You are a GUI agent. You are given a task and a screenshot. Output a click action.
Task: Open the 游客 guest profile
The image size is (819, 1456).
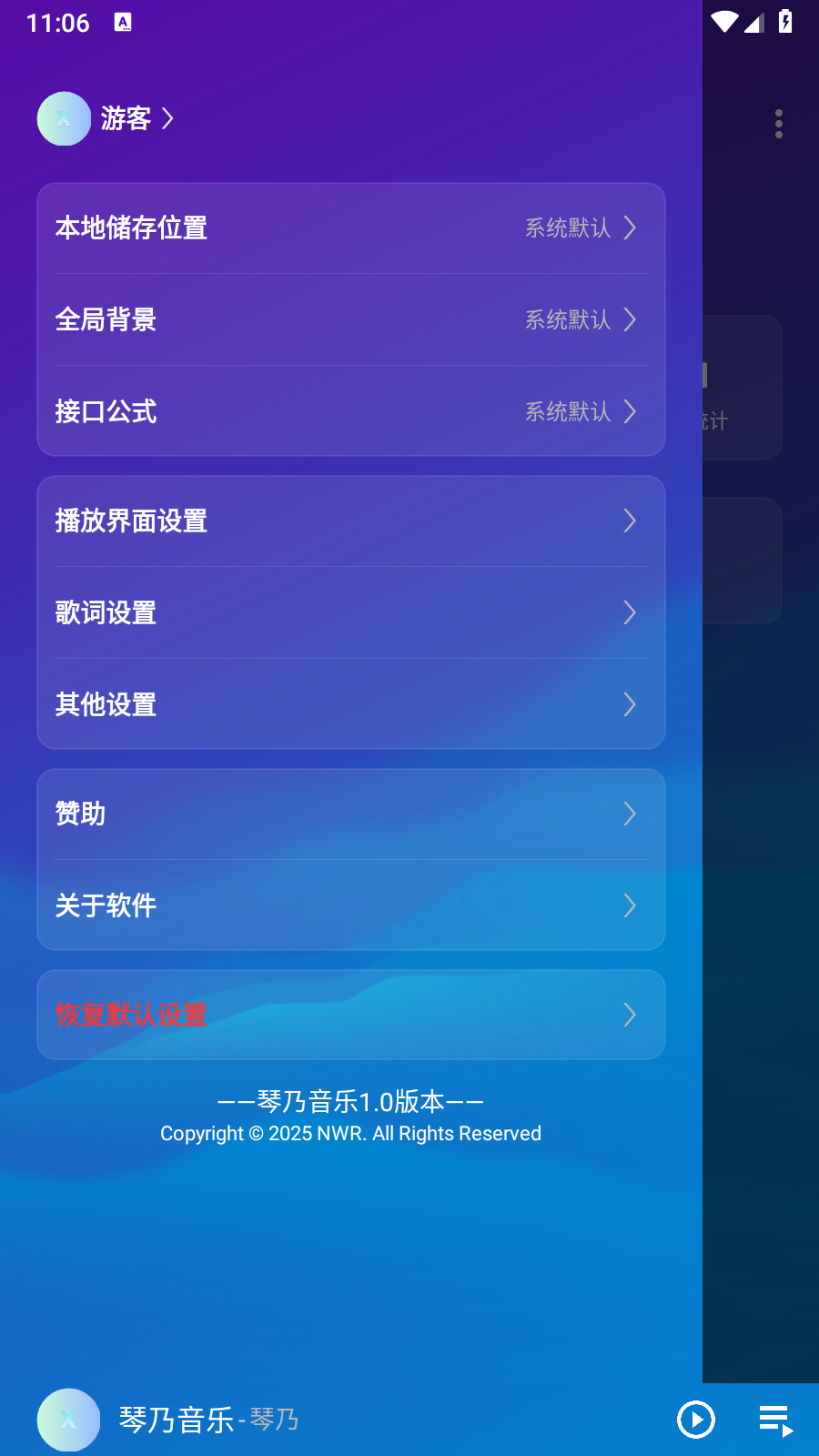(x=106, y=118)
